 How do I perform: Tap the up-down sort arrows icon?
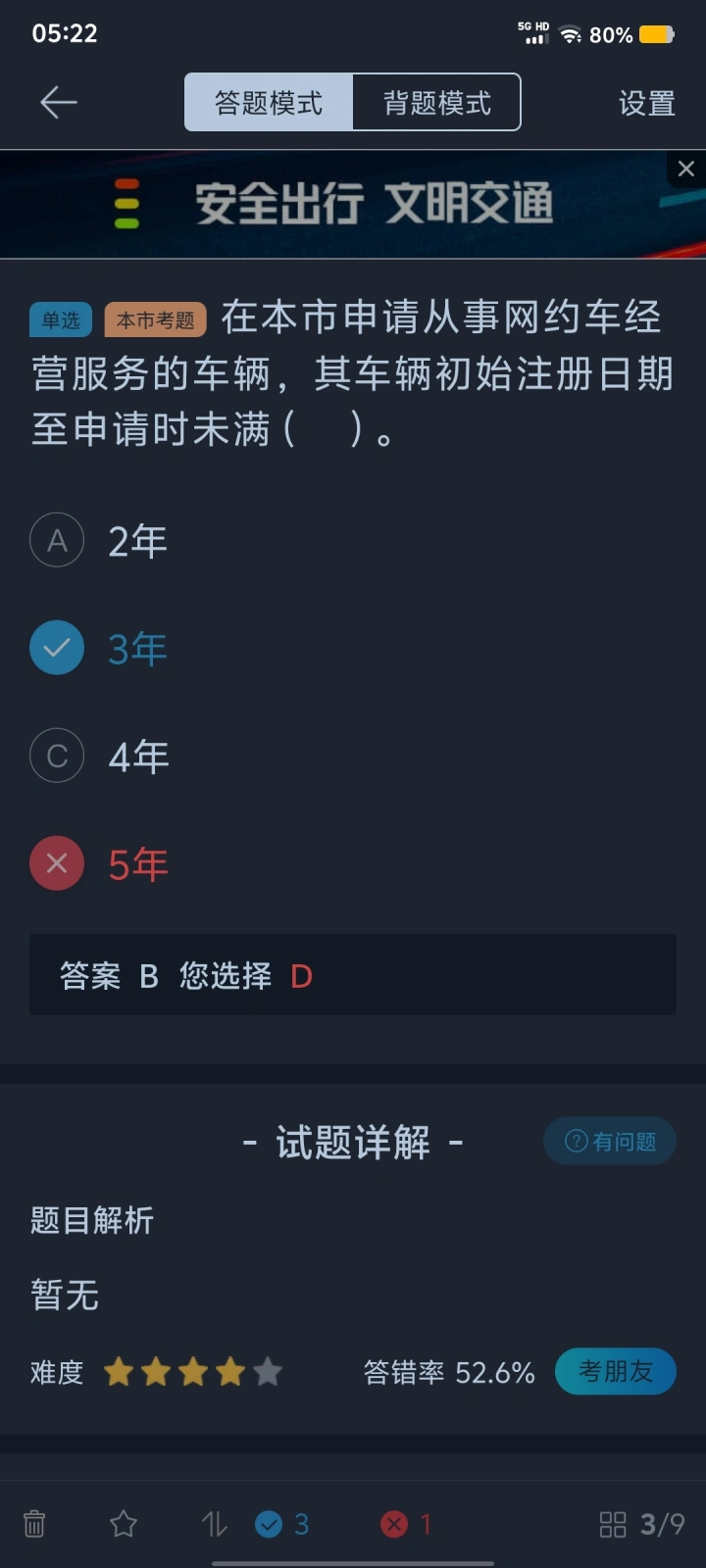(214, 1524)
